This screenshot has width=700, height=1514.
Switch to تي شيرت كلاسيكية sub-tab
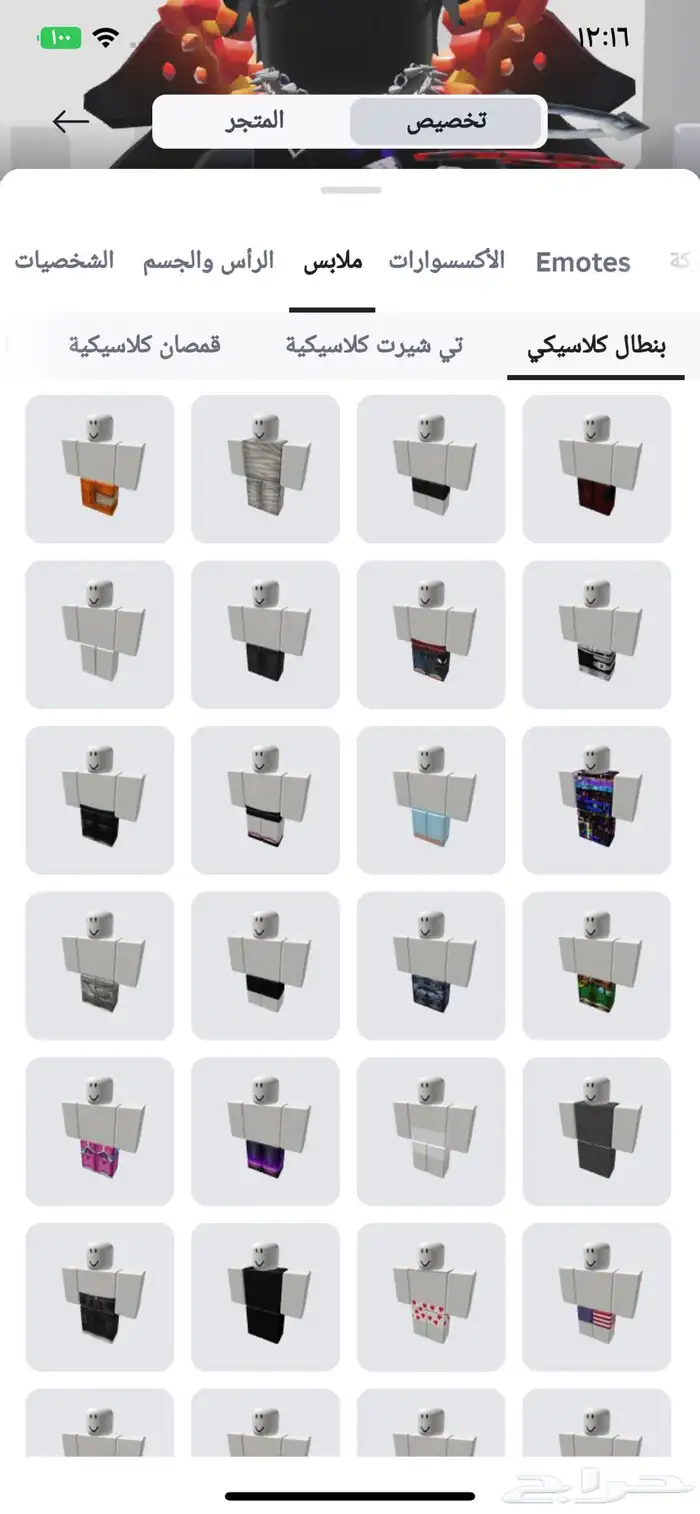[x=374, y=346]
